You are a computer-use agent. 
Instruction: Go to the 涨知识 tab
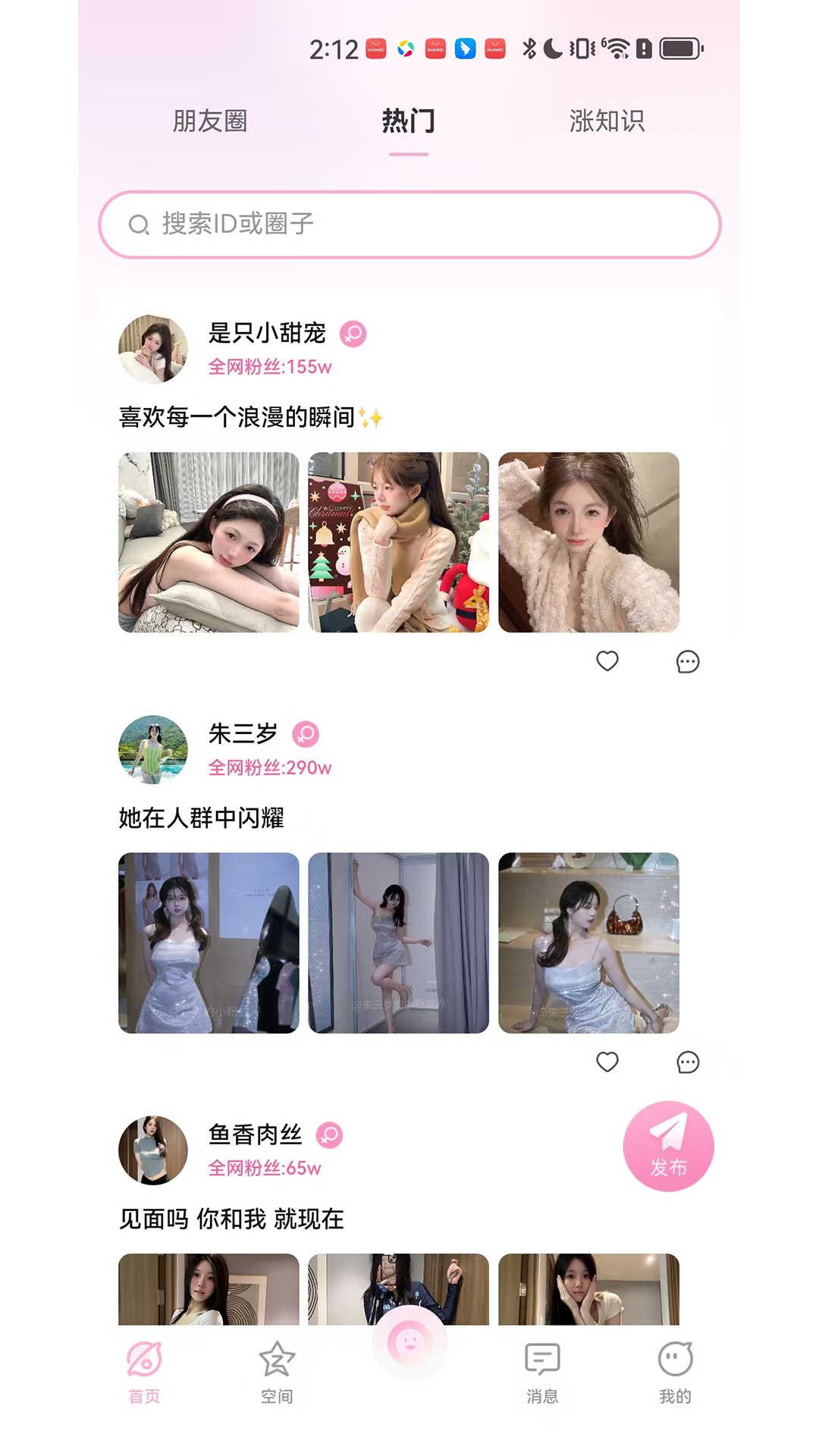coord(607,121)
